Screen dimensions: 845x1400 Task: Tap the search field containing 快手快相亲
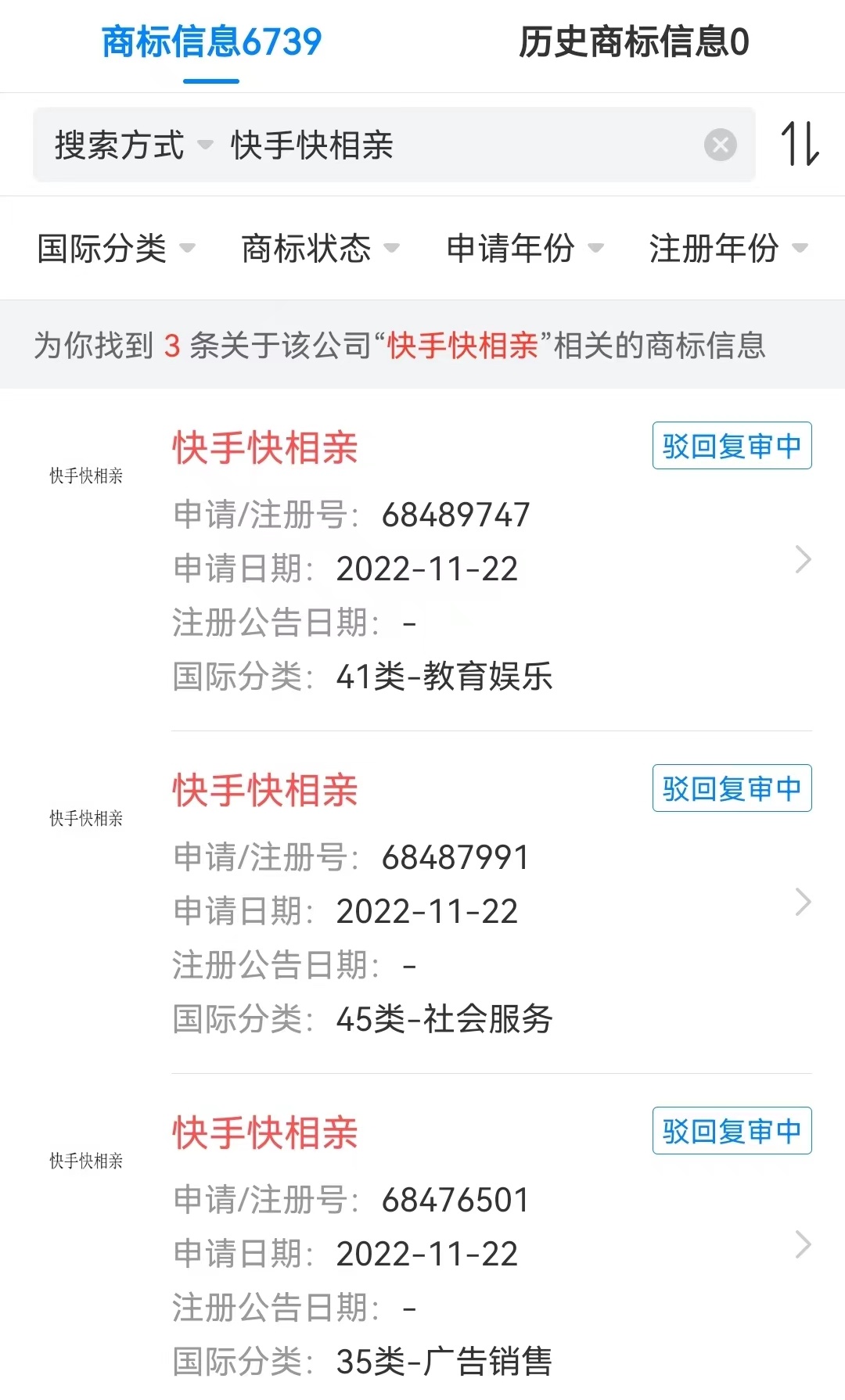[462, 145]
